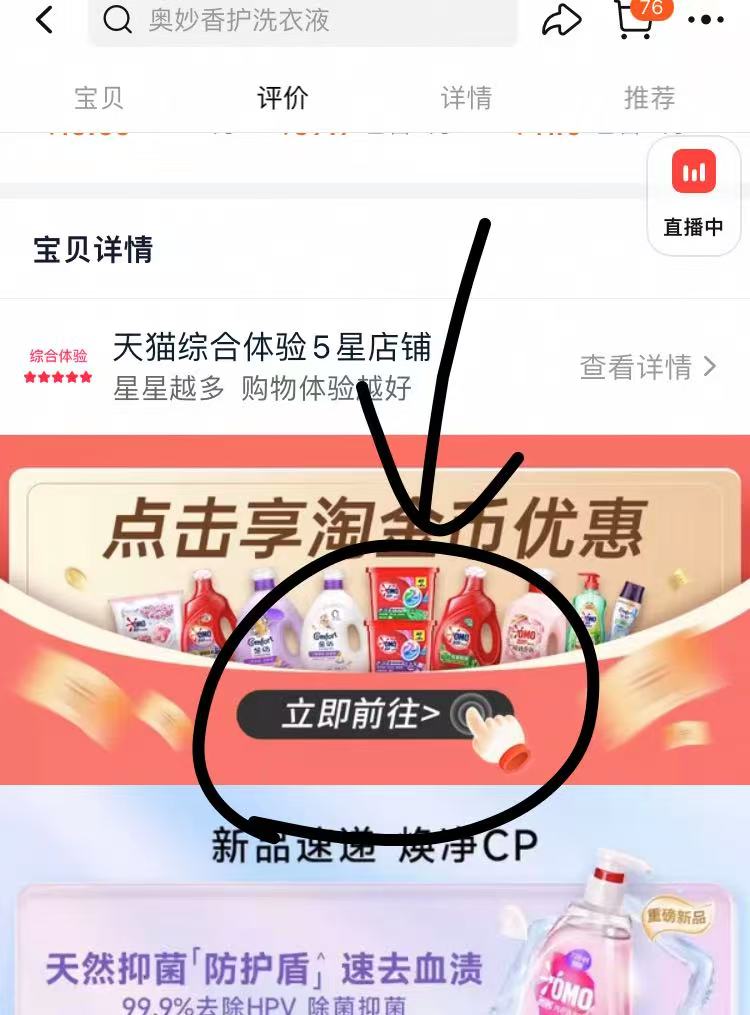Tap 立即前往 on the 淘金币 banner
Image resolution: width=750 pixels, height=1015 pixels.
(x=360, y=715)
